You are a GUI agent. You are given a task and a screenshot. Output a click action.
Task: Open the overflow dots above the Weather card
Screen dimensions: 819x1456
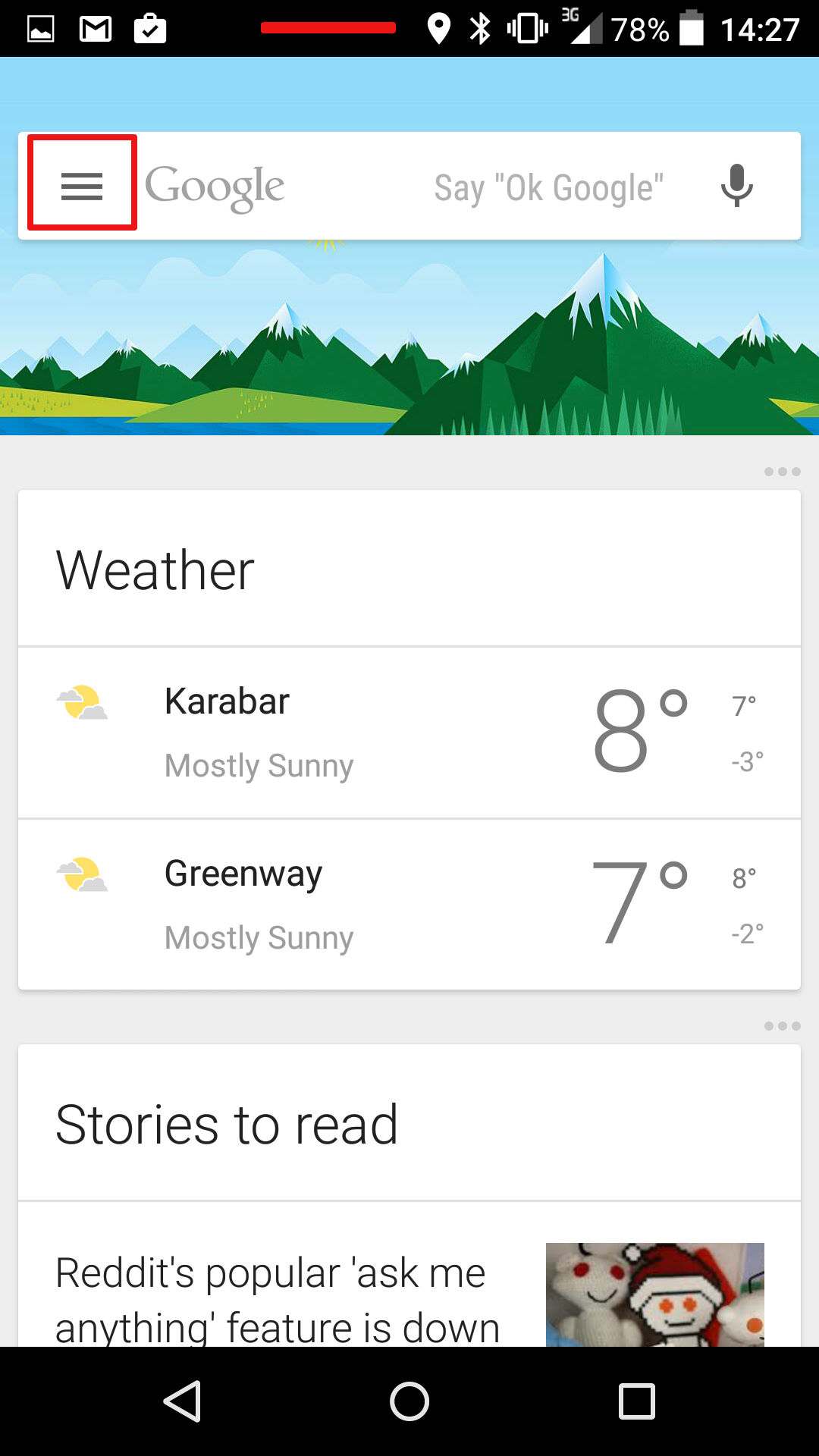pos(782,472)
